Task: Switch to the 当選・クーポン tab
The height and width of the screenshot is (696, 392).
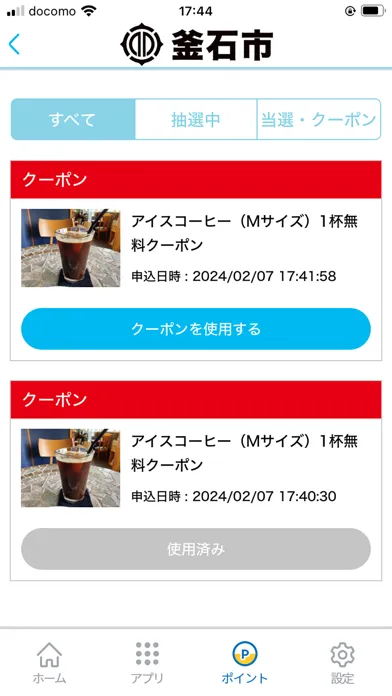Action: click(x=319, y=119)
